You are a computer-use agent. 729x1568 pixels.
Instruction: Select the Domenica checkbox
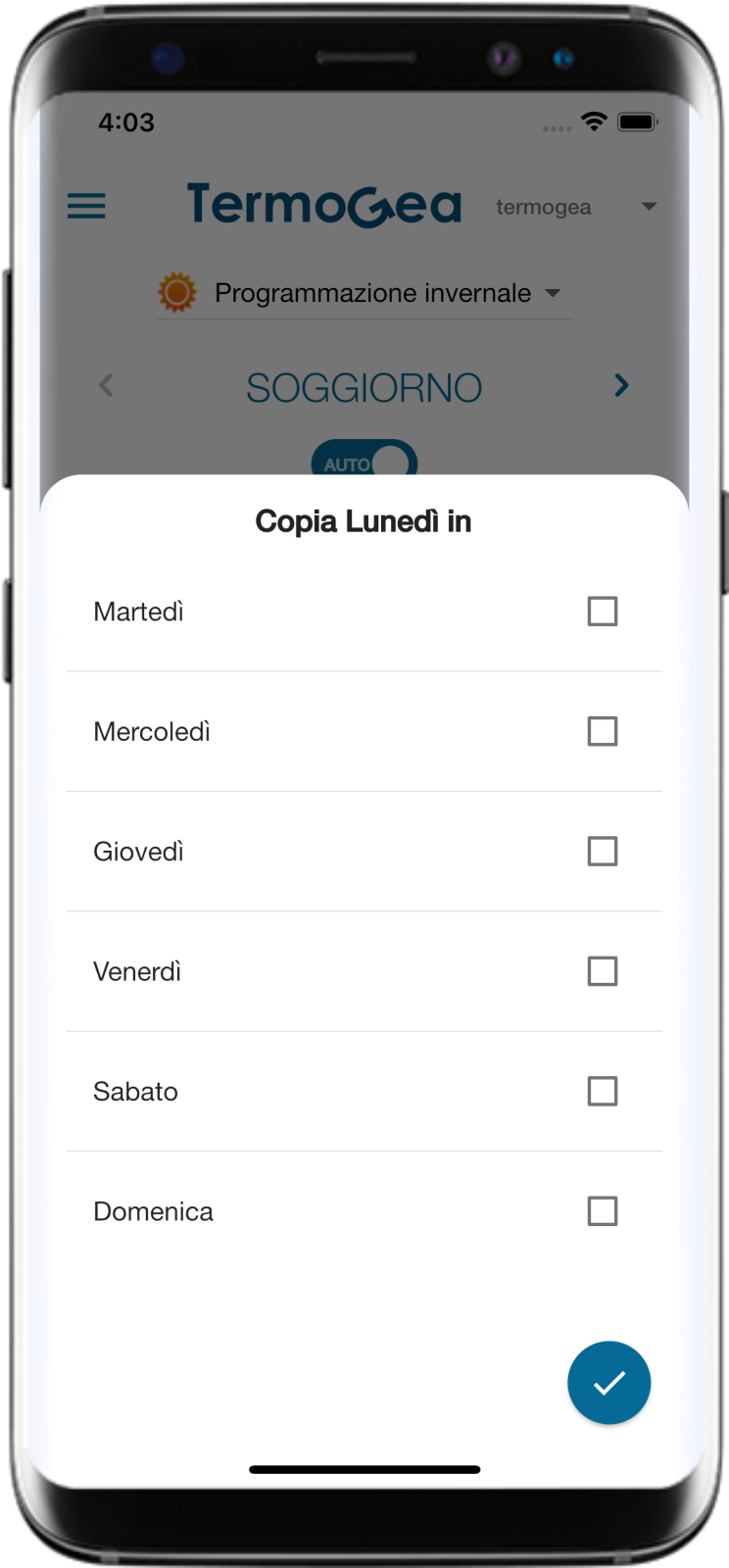[603, 1211]
